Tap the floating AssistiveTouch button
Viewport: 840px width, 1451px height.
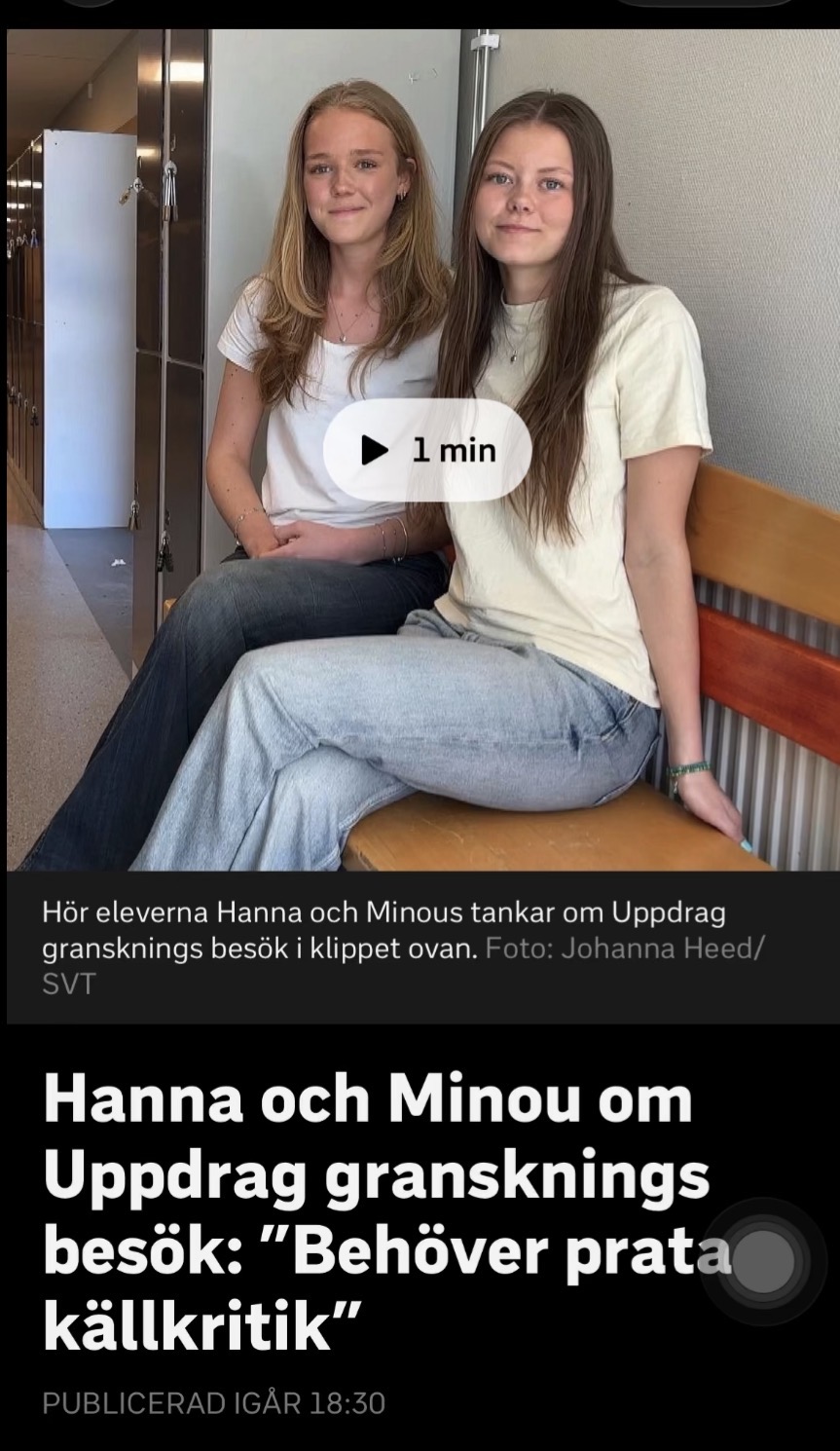[763, 1260]
